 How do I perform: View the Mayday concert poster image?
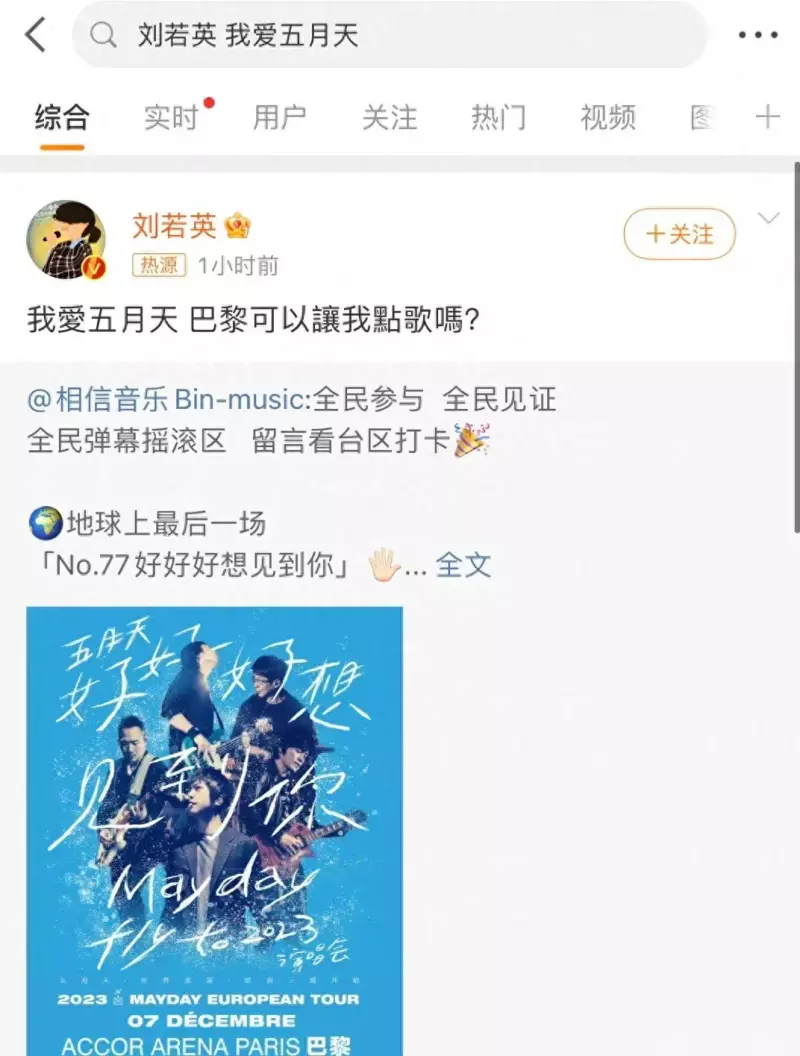click(x=214, y=830)
